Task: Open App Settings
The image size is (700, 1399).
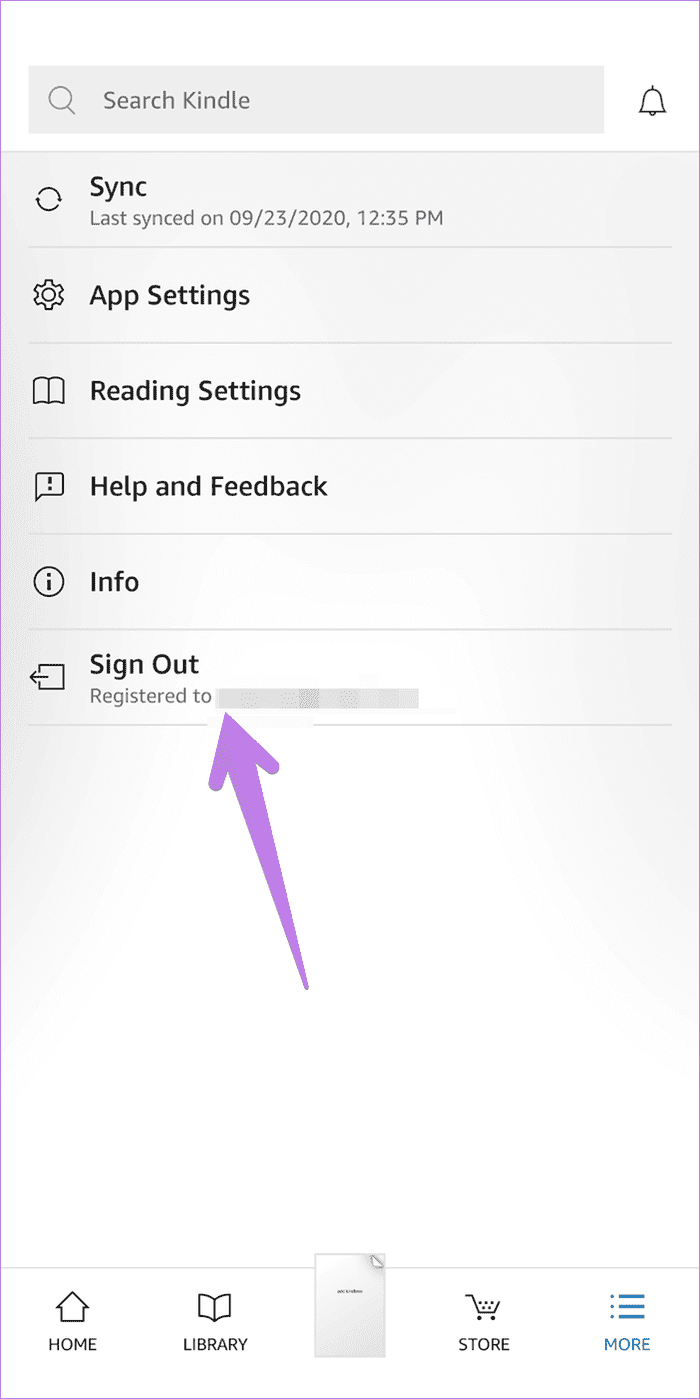Action: coord(350,296)
